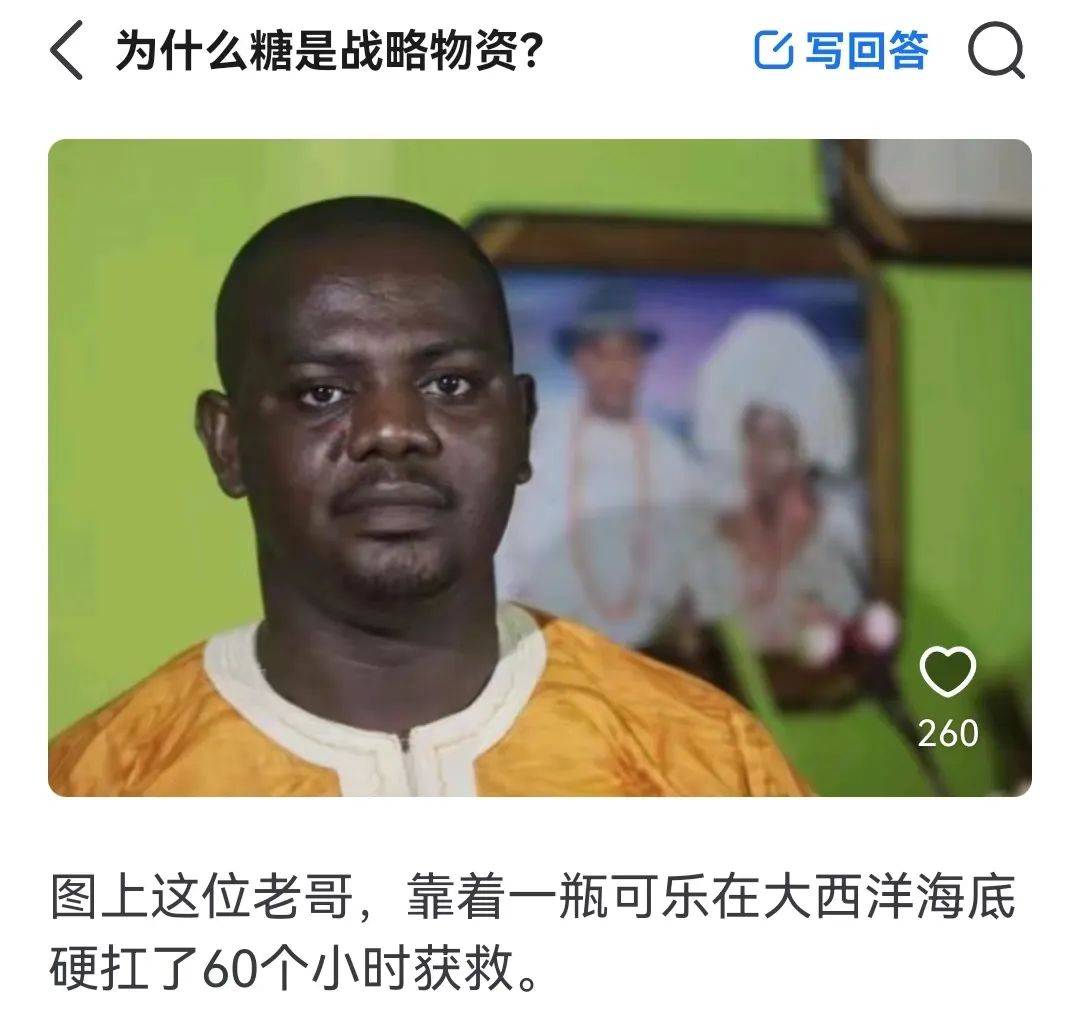The width and height of the screenshot is (1080, 1033).
Task: Open the answer's photo full screen
Action: 500,468
